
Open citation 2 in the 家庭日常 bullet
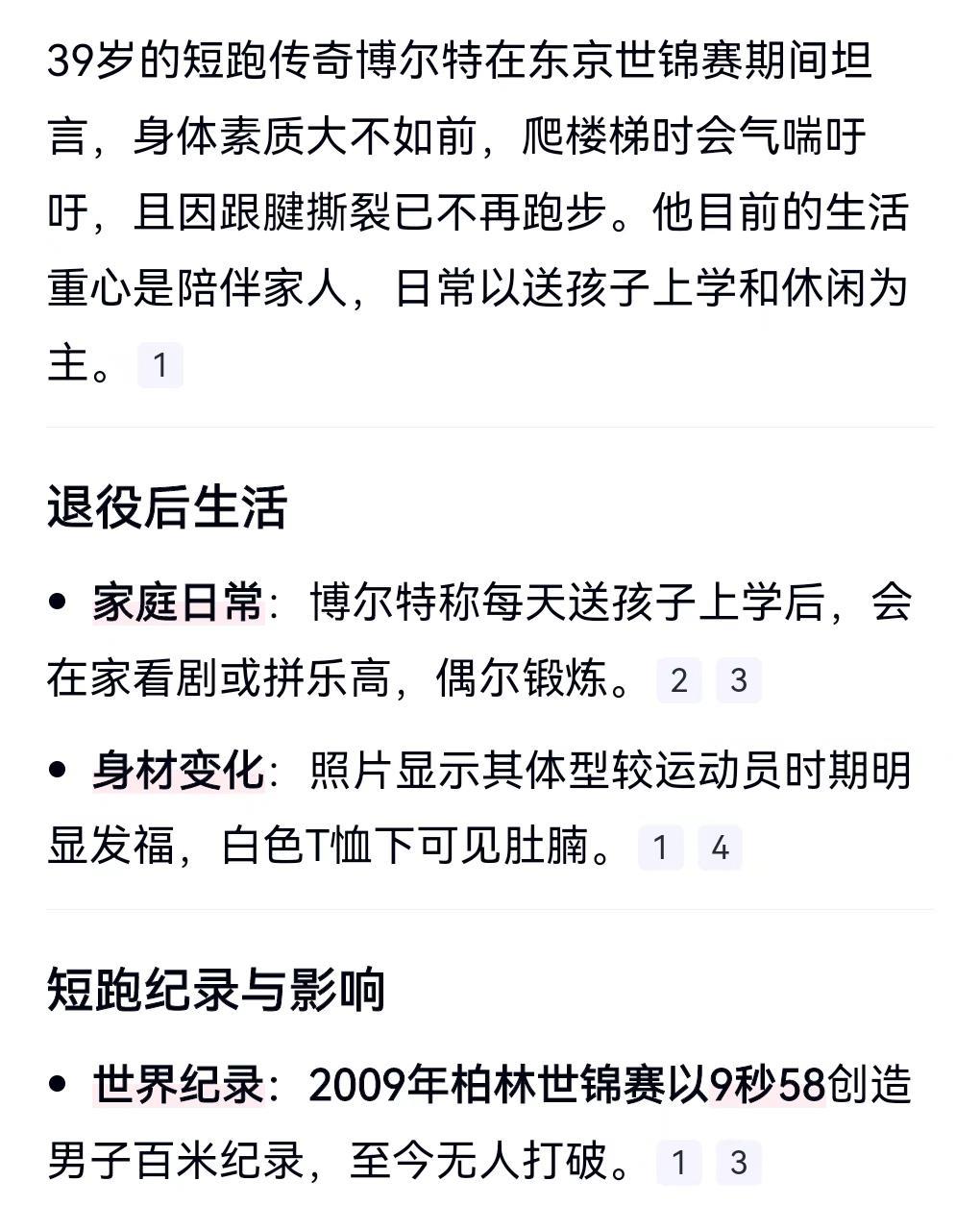679,680
